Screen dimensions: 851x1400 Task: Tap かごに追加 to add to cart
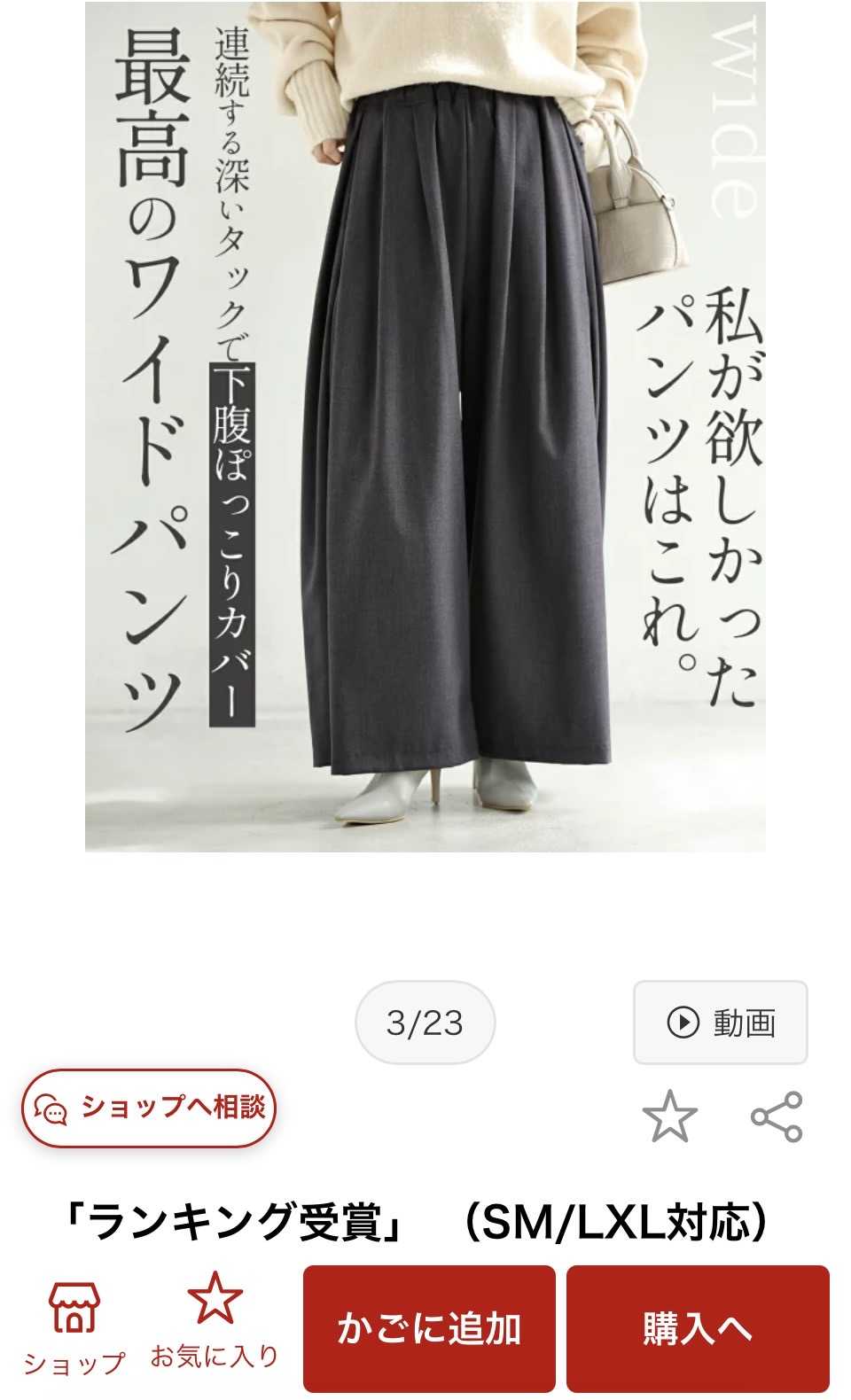click(x=429, y=1328)
